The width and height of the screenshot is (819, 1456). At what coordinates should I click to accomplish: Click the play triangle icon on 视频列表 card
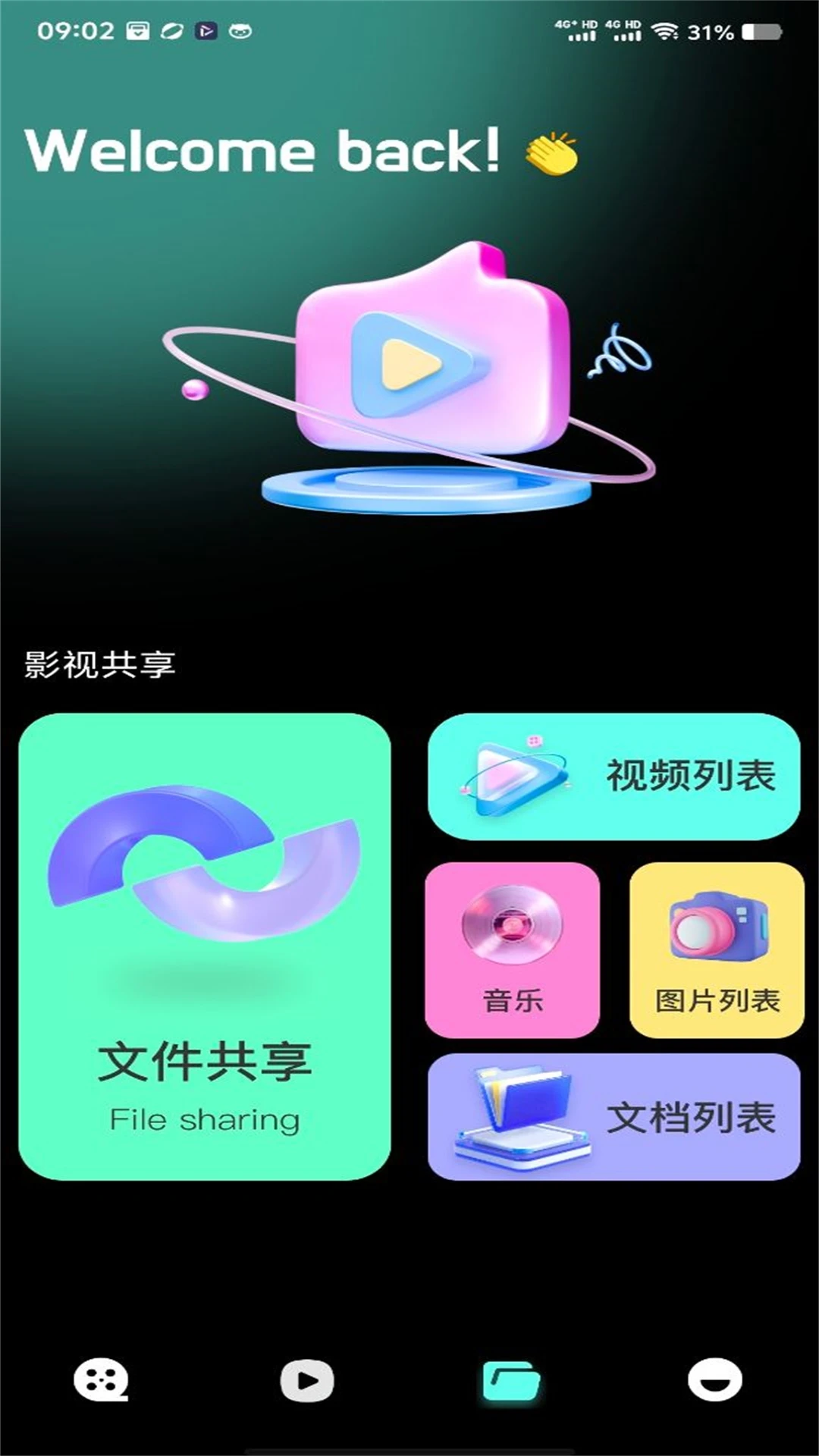point(519,779)
